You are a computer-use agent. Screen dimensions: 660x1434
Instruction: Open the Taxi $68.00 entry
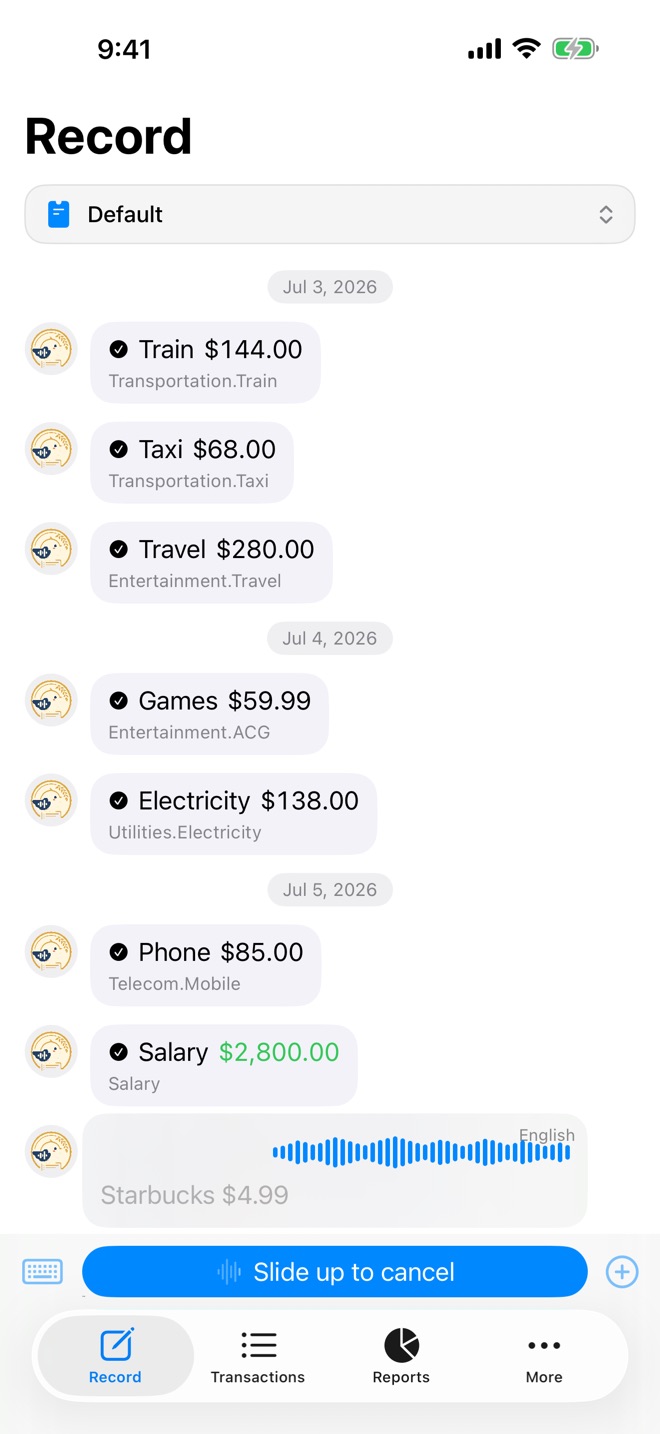[x=192, y=463]
